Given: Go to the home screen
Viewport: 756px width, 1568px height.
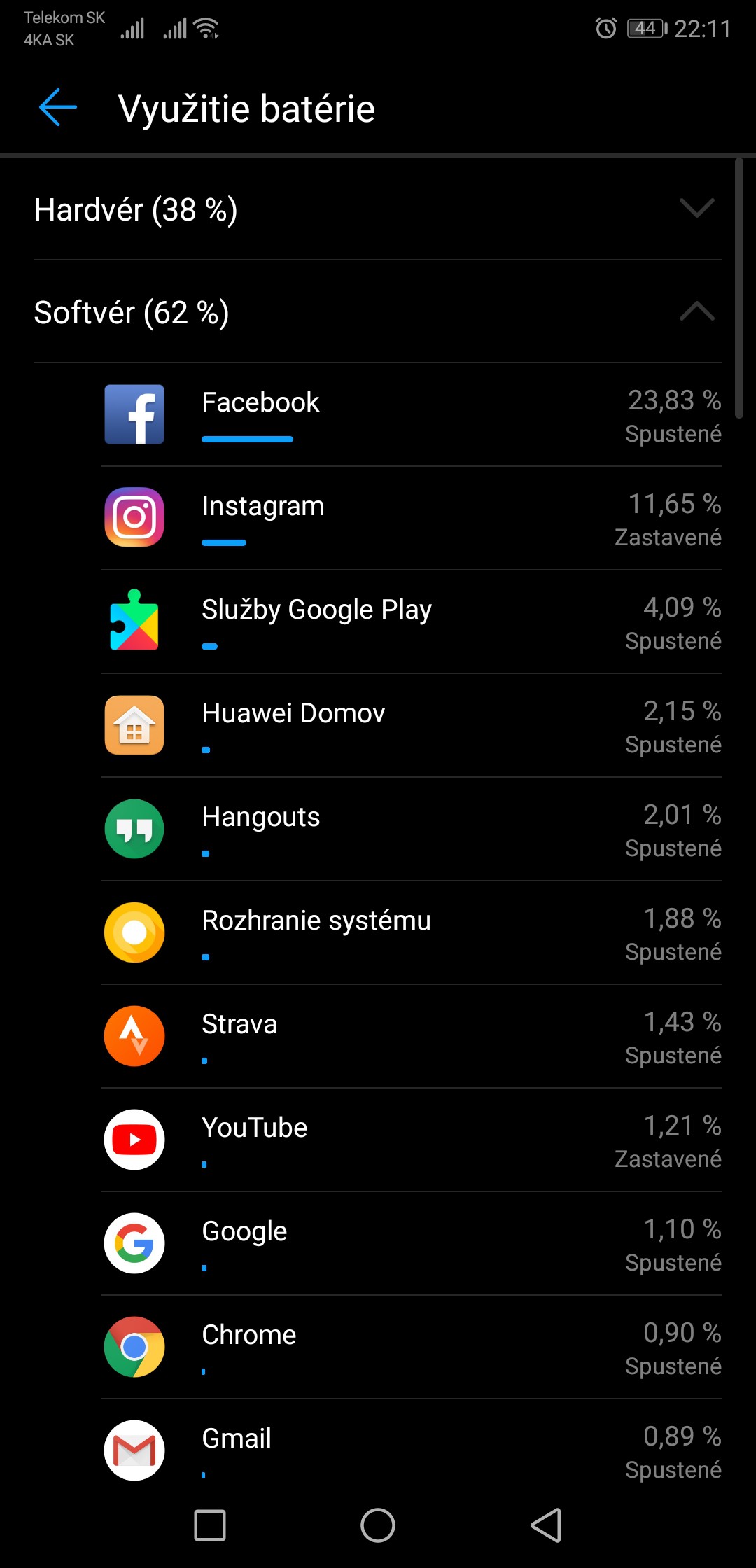Looking at the screenshot, I should [378, 1525].
